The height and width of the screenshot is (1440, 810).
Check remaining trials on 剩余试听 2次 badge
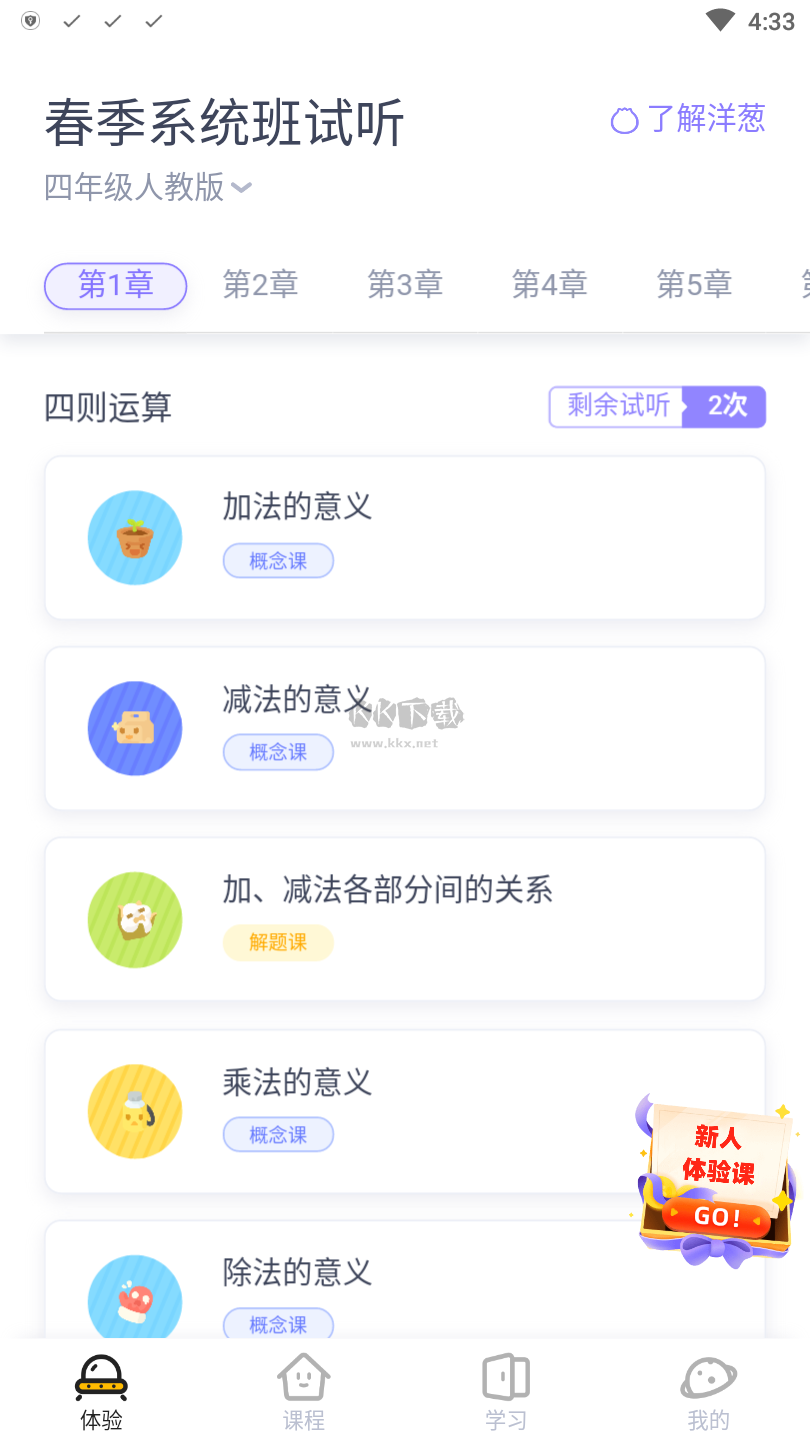pyautogui.click(x=656, y=407)
